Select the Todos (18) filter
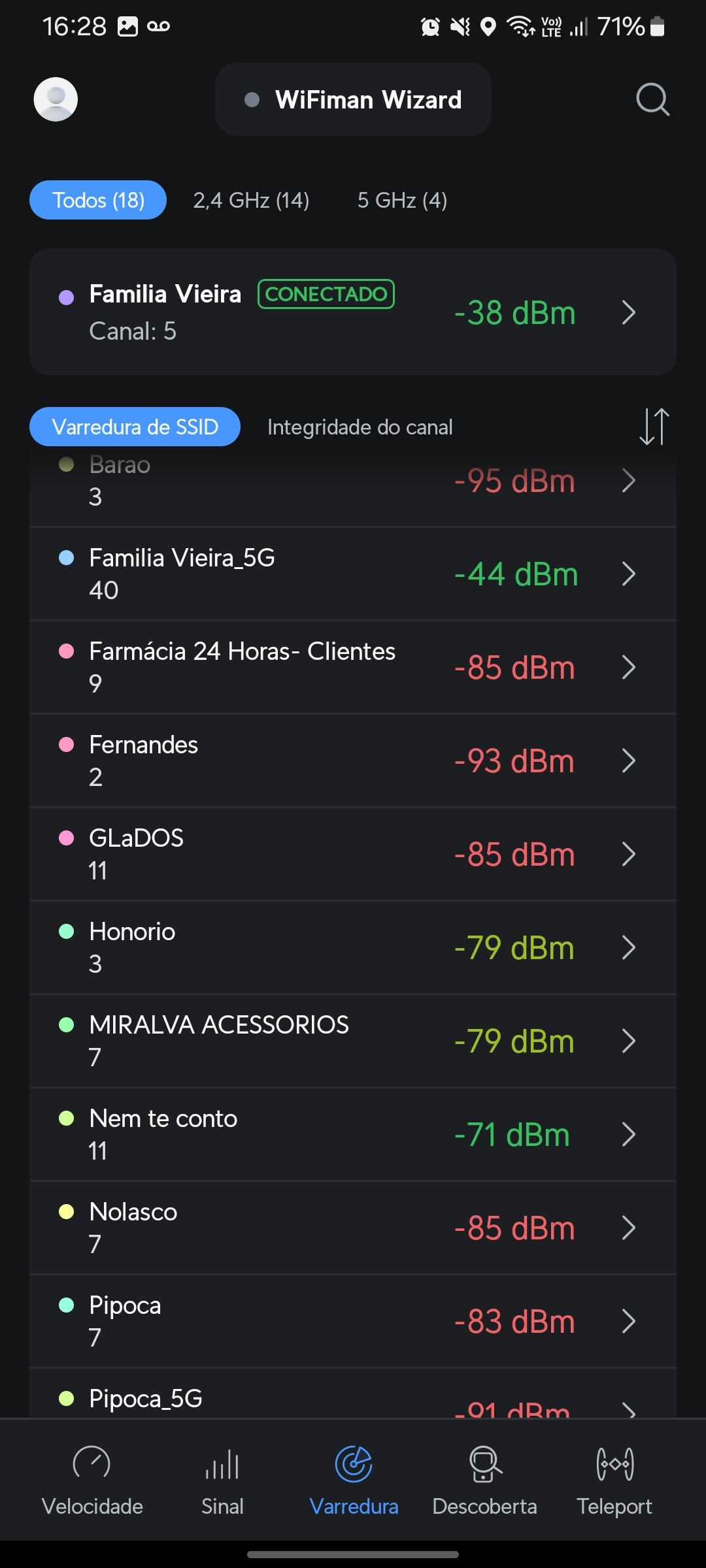 98,200
